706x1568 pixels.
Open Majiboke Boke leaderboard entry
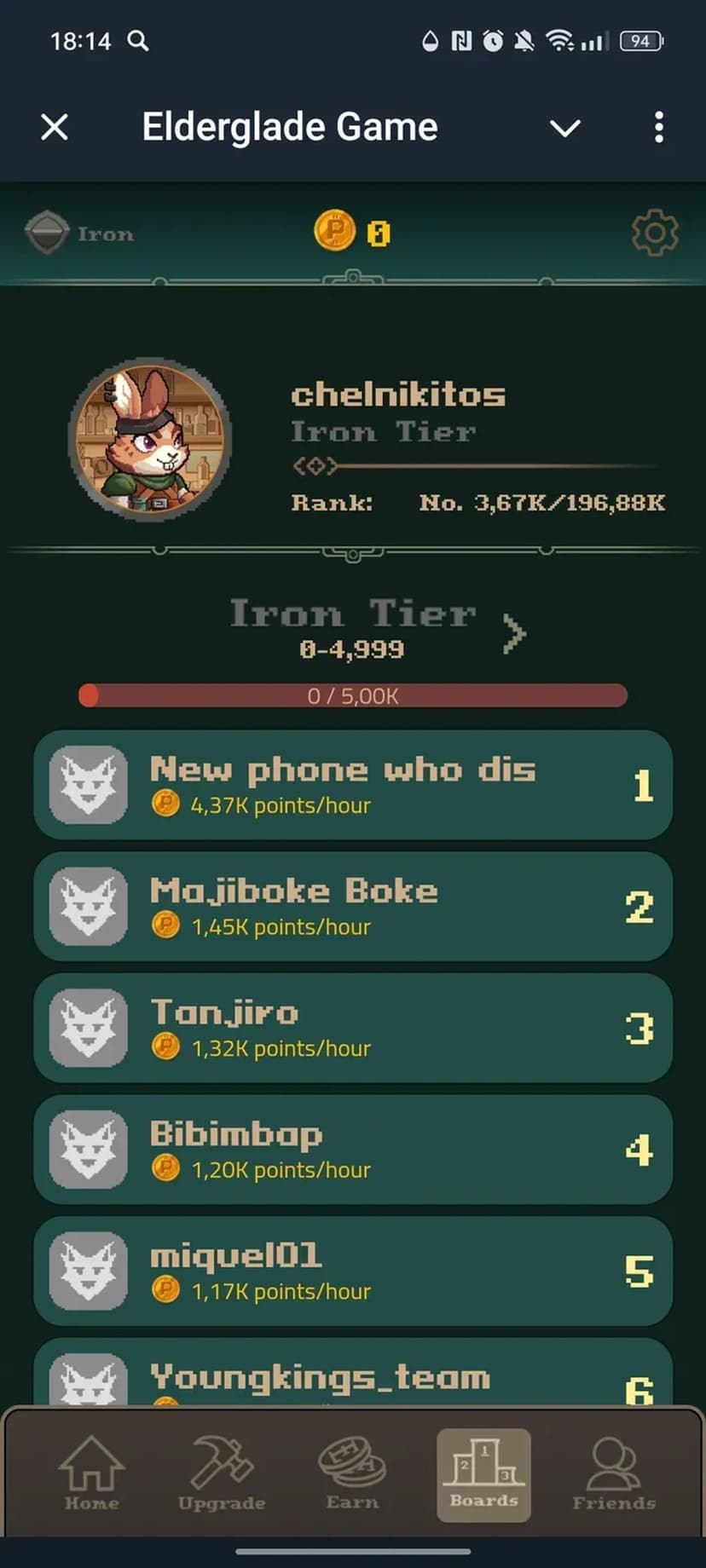(353, 907)
